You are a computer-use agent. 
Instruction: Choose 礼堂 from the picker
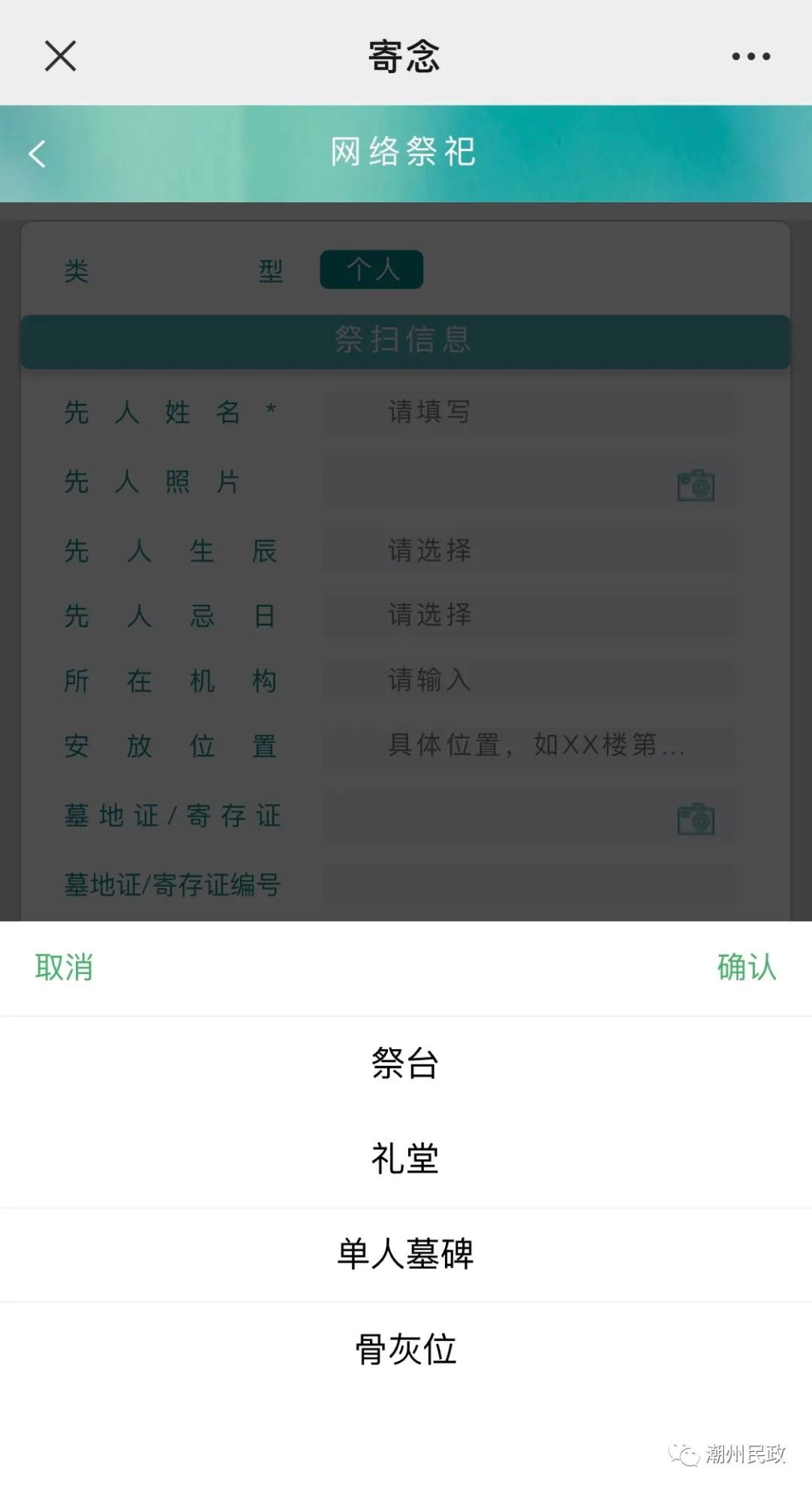point(405,1158)
